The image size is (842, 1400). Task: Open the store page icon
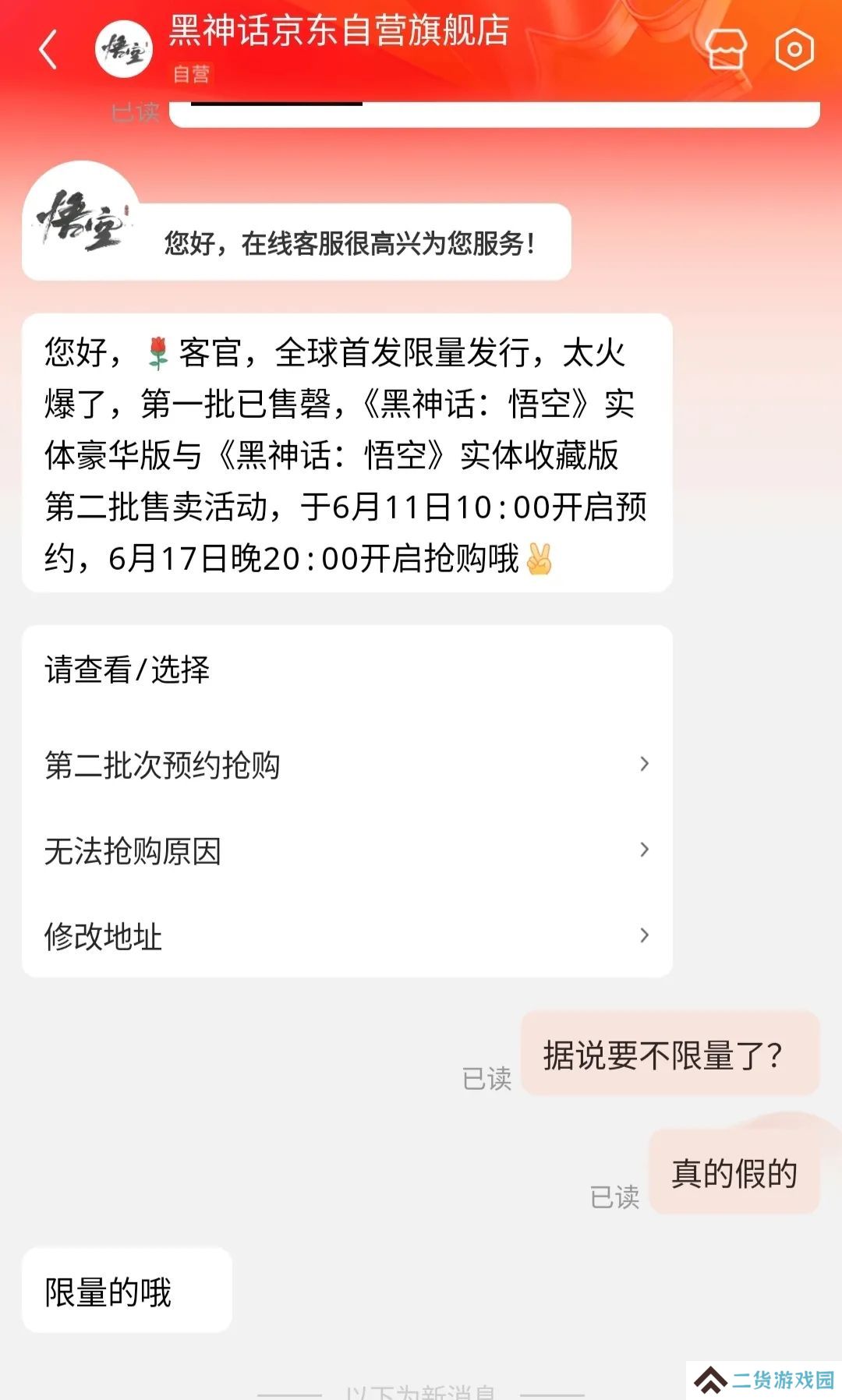(726, 50)
